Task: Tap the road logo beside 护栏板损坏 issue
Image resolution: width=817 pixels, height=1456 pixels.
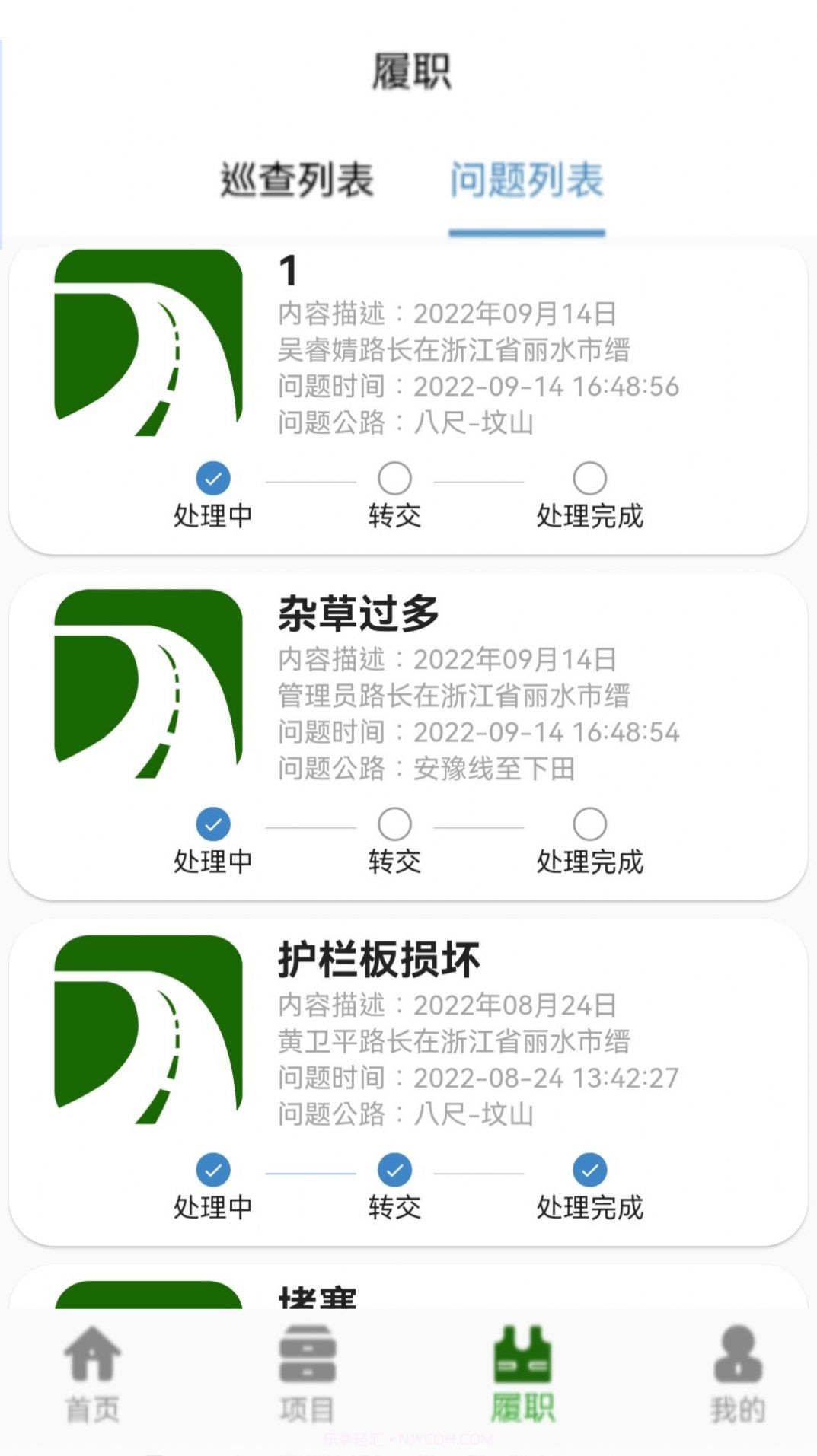Action: click(x=149, y=1031)
